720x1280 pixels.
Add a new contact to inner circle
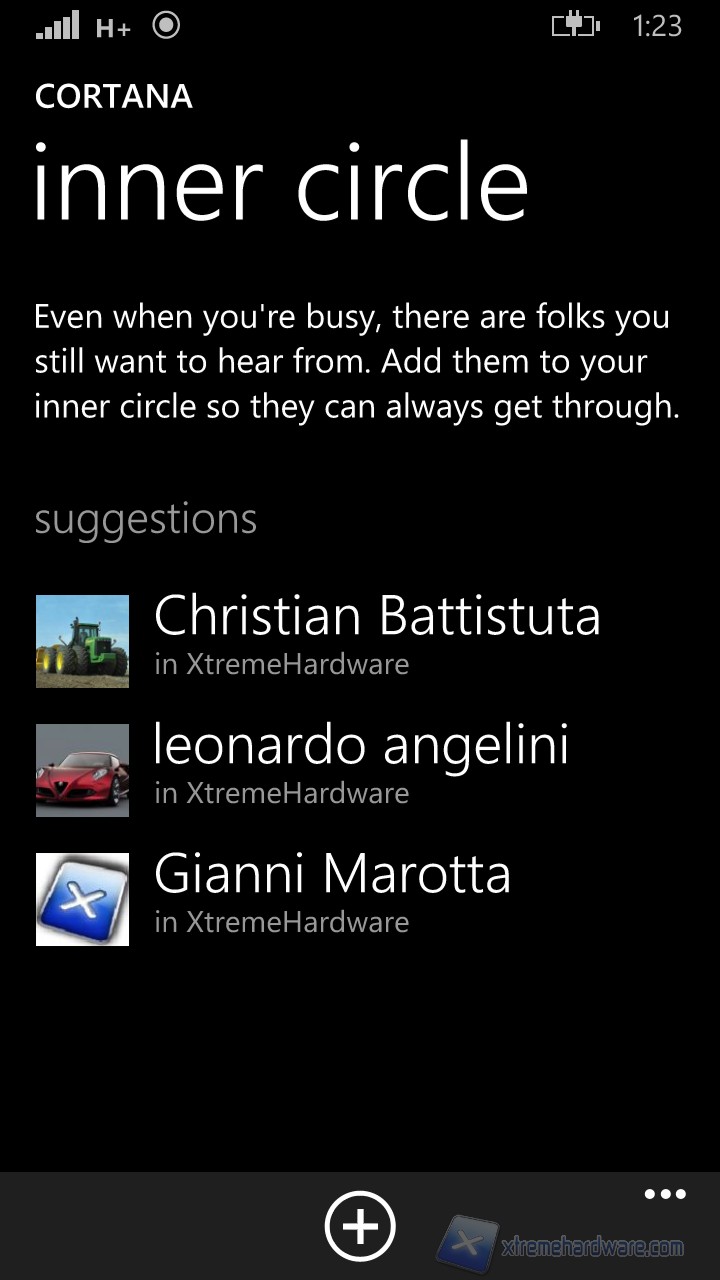point(360,1225)
